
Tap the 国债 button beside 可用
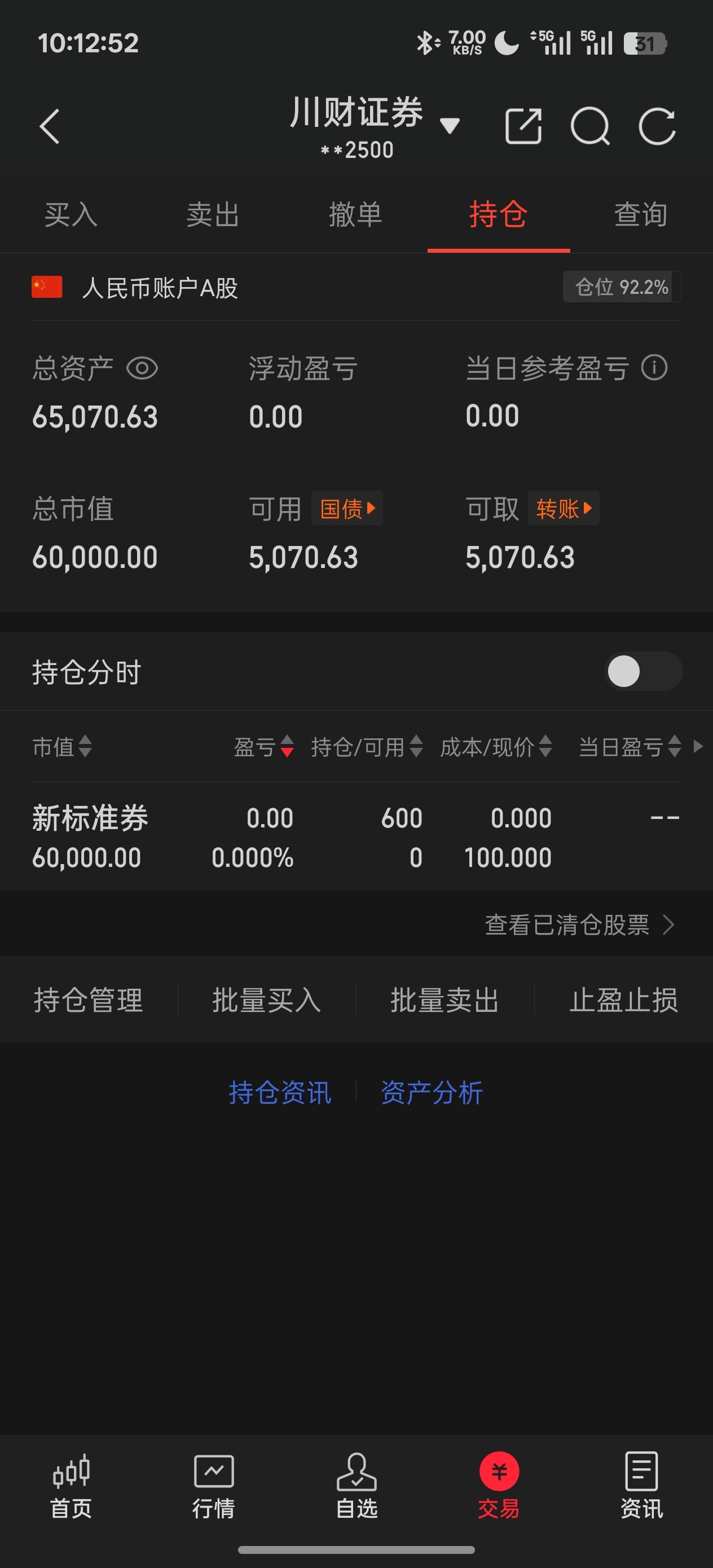(347, 508)
